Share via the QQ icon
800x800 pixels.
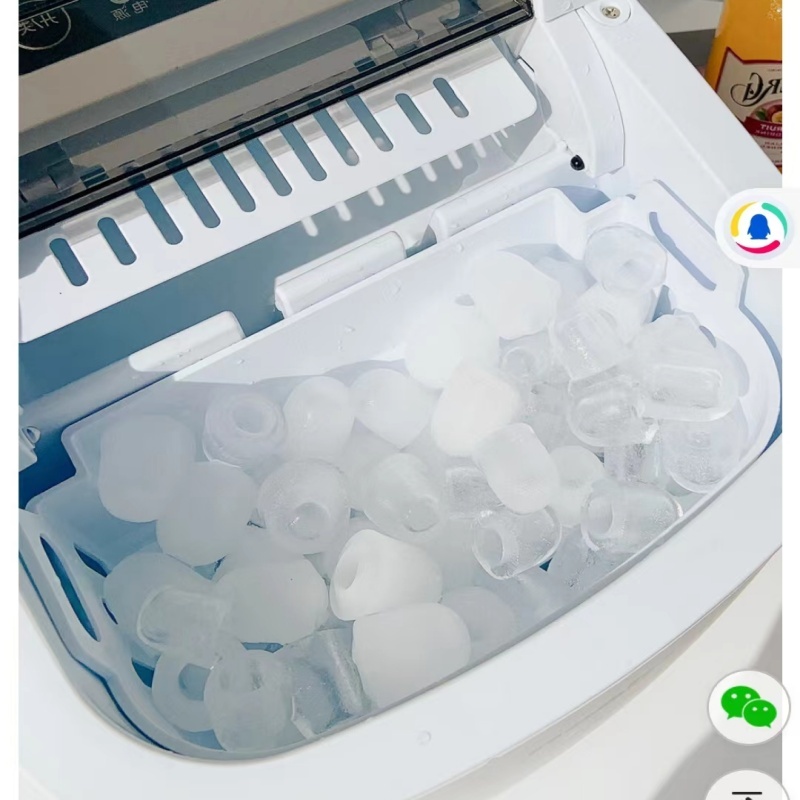click(x=759, y=229)
